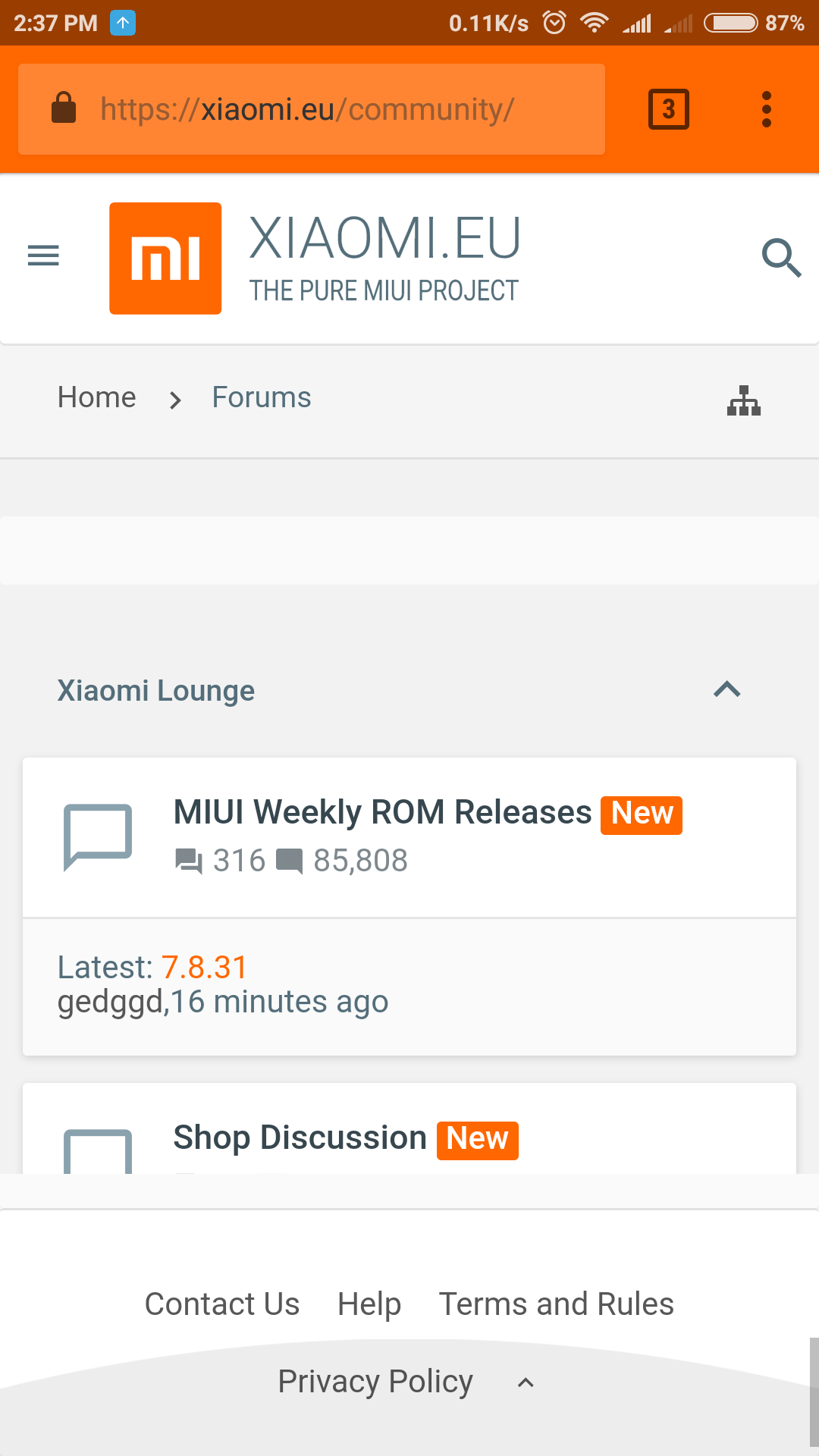Open the Privacy Policy link
This screenshot has height=1456, width=819.
click(x=375, y=1382)
